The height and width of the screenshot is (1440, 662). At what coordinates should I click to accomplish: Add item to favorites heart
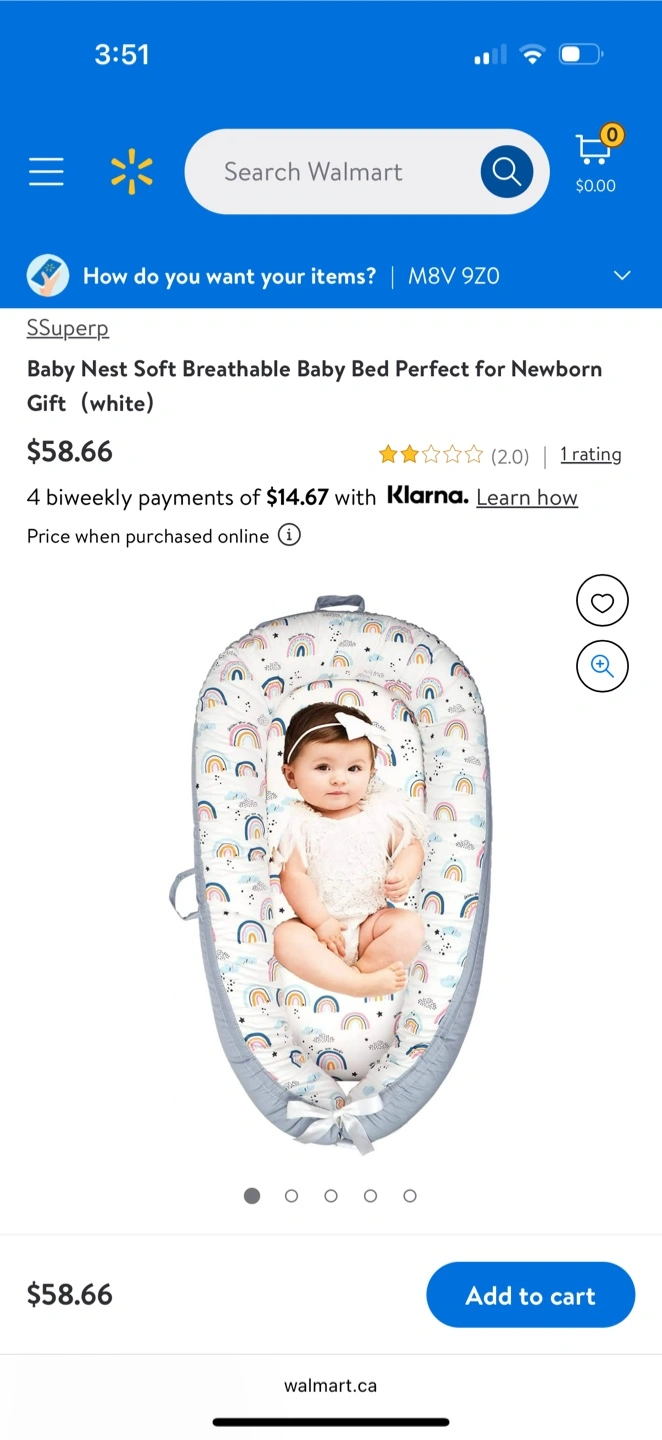pos(602,602)
